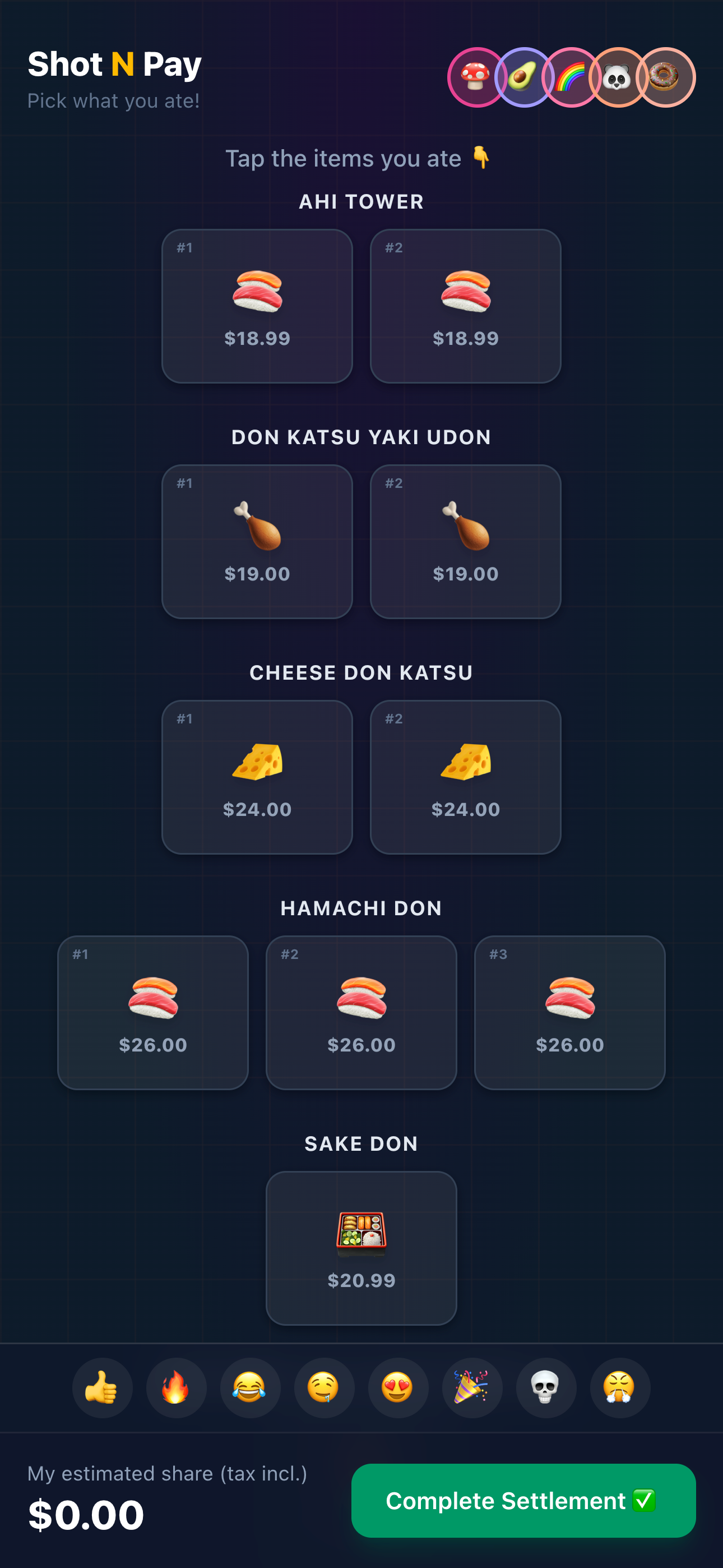
Task: Select Ahi Tower item #2
Action: click(465, 306)
